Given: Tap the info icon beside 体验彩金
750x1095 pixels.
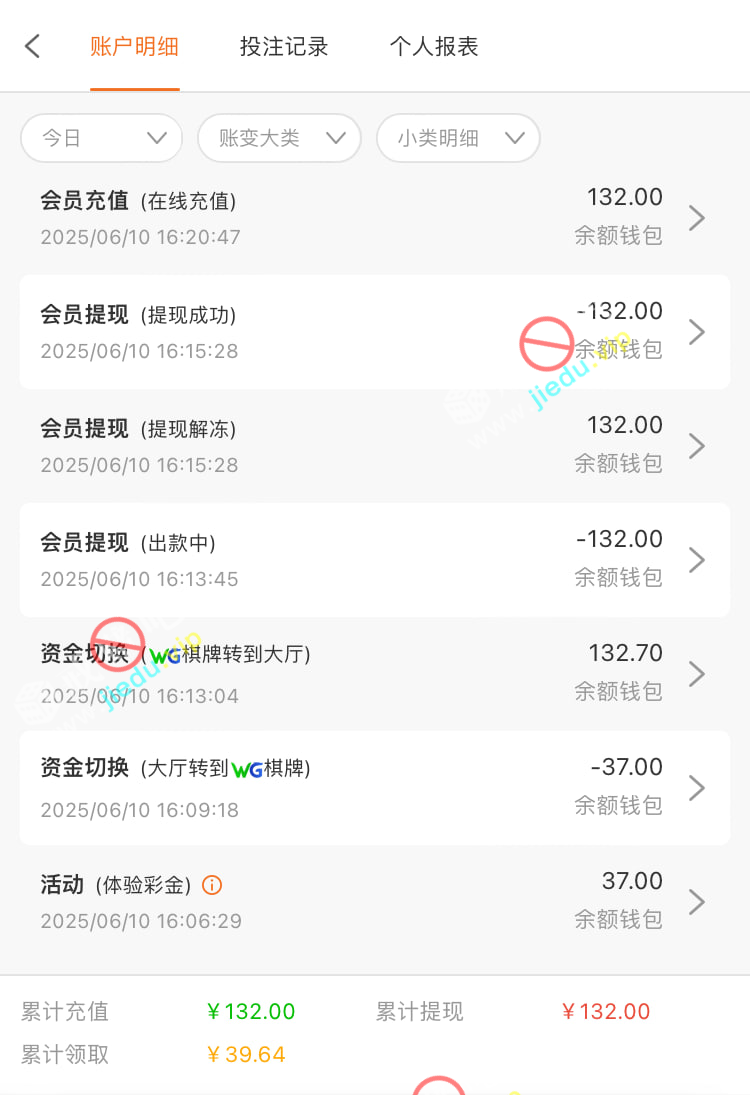Looking at the screenshot, I should point(212,885).
